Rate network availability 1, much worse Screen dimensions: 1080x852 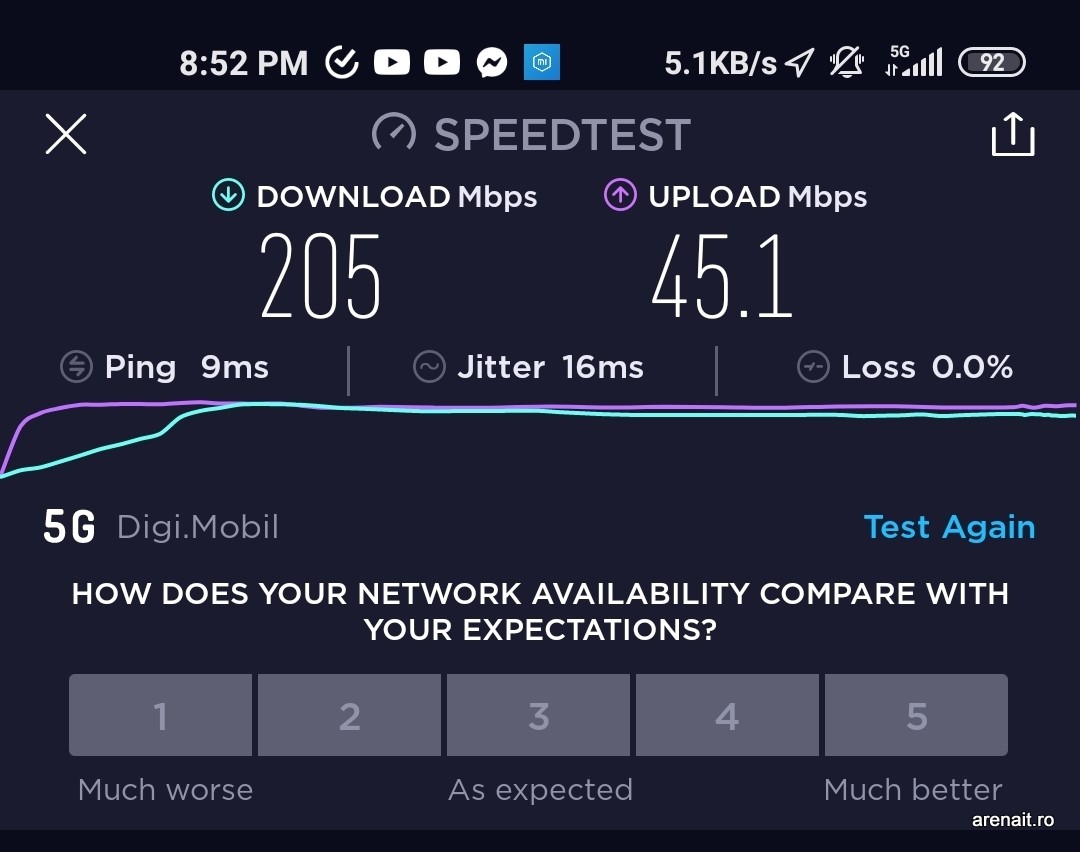click(x=160, y=715)
